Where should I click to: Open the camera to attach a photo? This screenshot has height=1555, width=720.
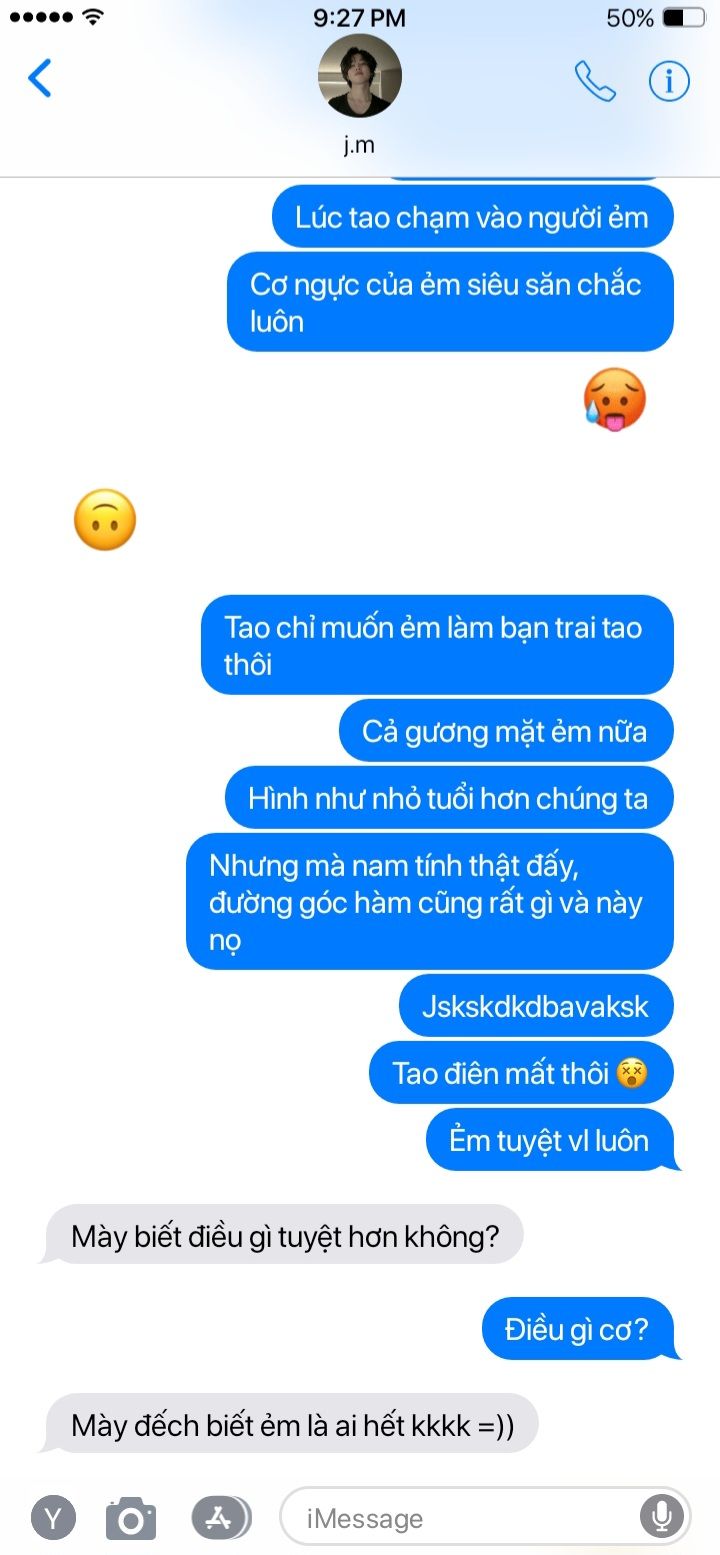point(131,1519)
